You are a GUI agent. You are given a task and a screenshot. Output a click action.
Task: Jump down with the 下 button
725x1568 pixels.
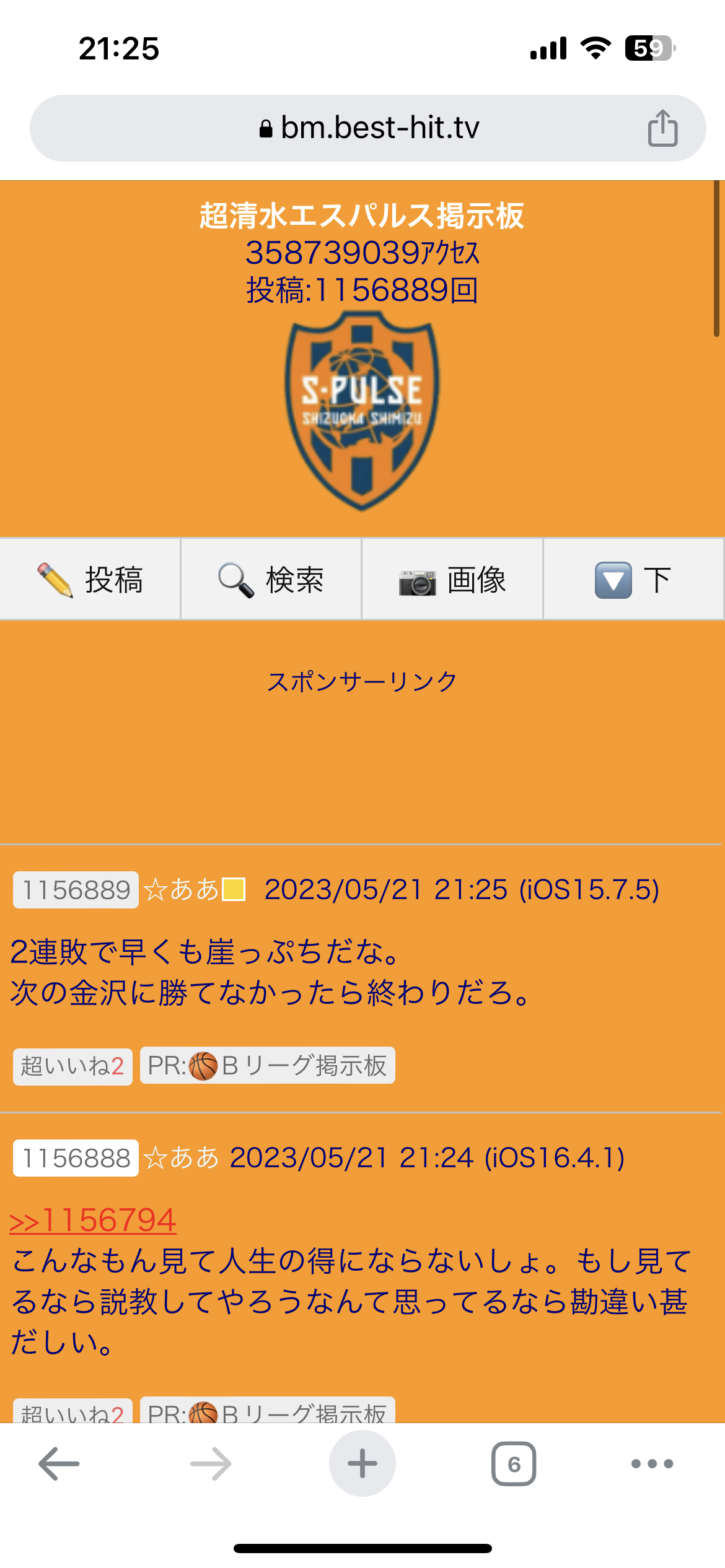633,580
